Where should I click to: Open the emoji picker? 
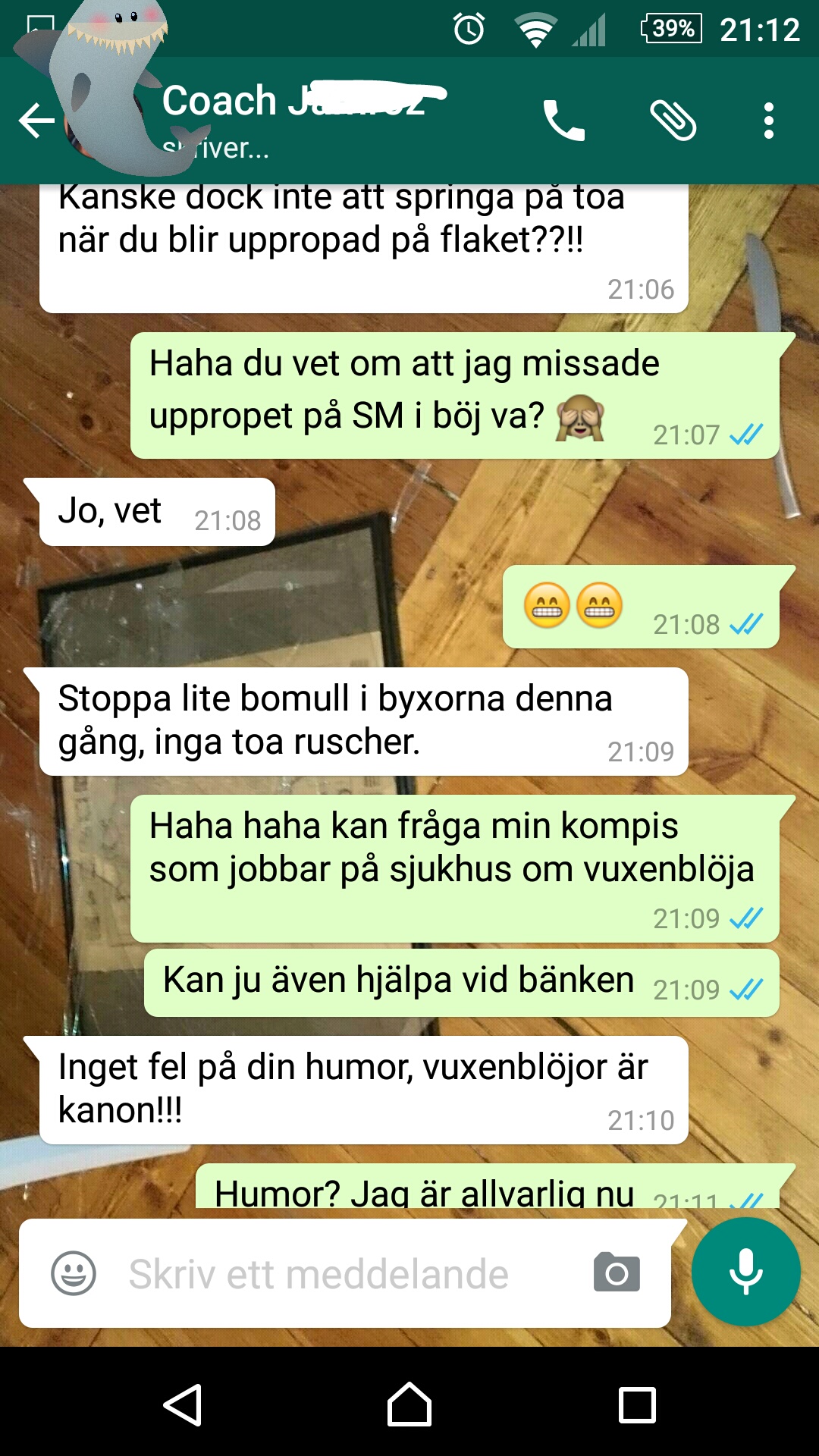pos(74,1273)
